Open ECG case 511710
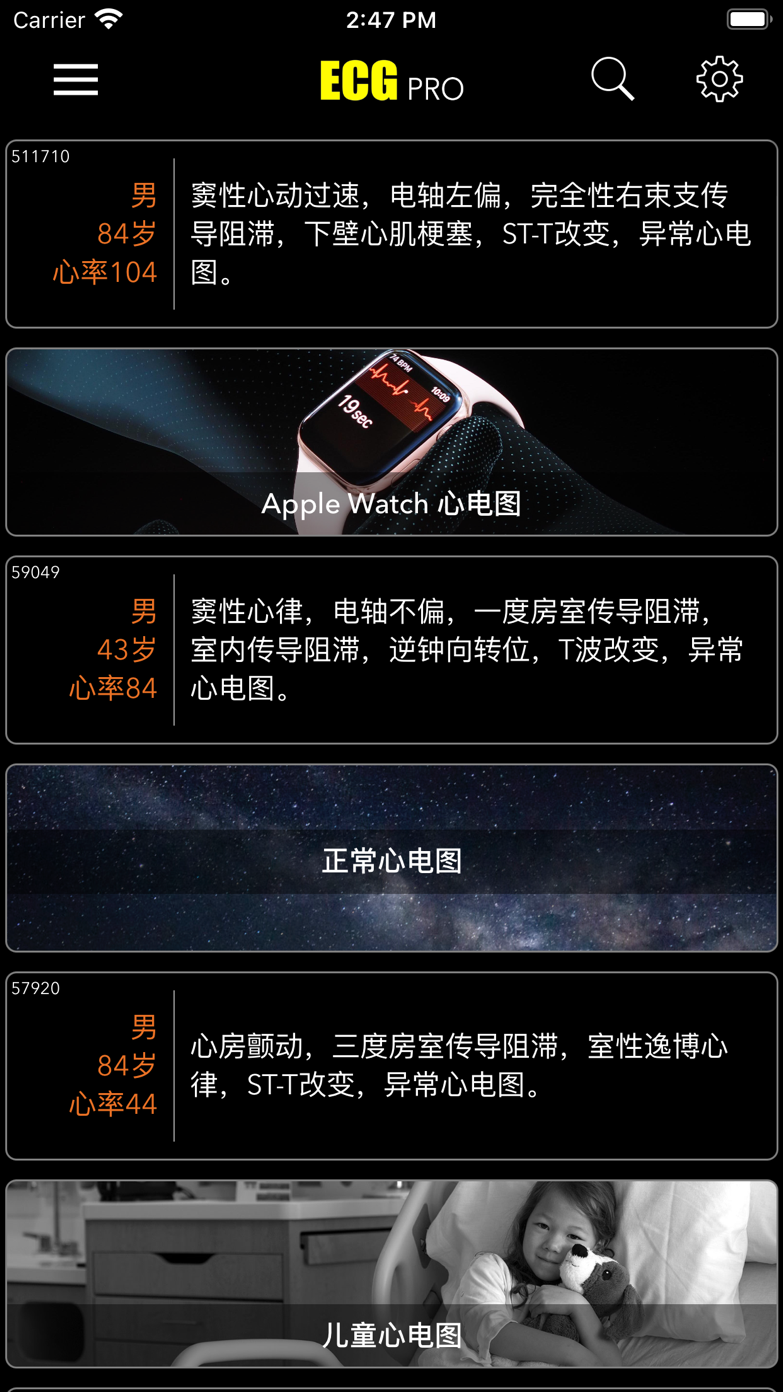The image size is (783, 1392). (x=391, y=234)
